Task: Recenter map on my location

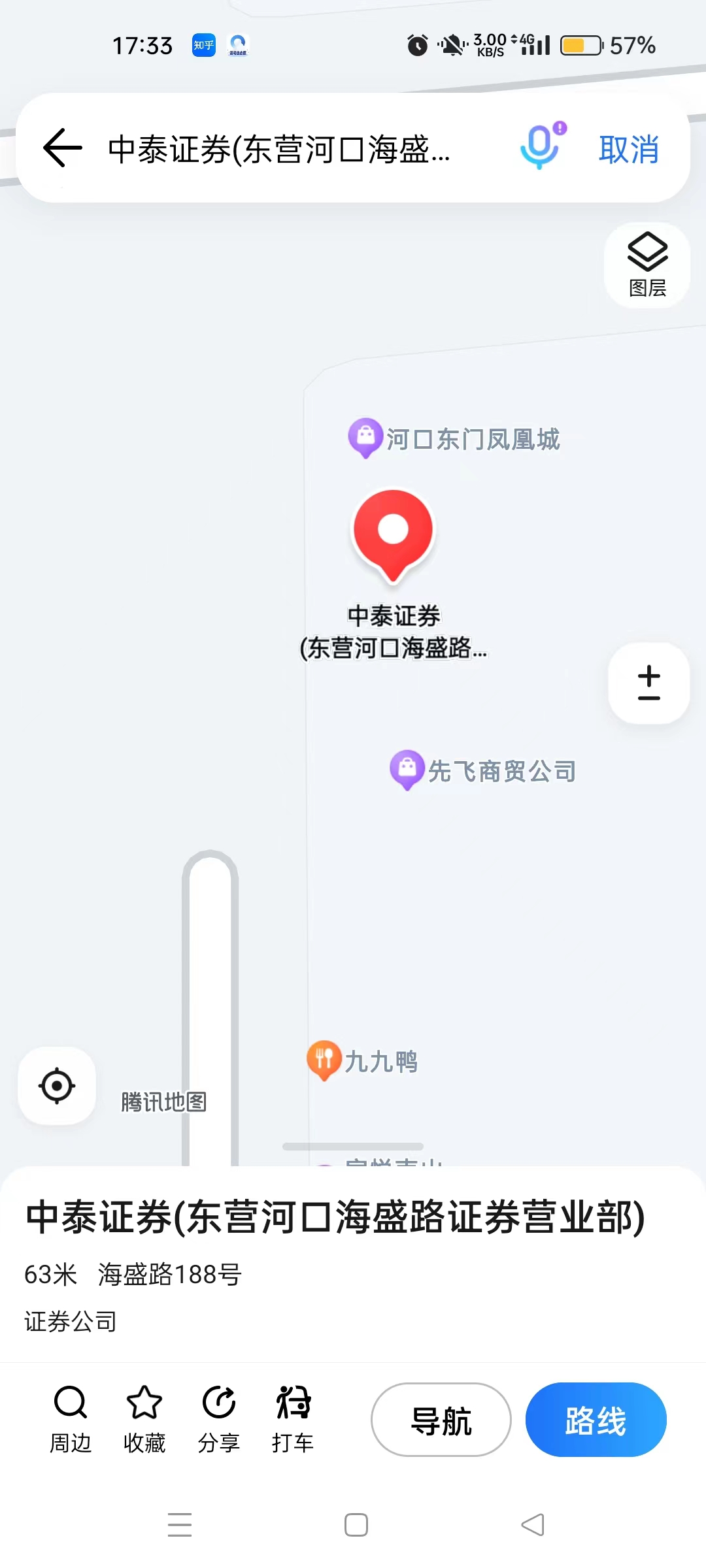Action: [57, 1086]
